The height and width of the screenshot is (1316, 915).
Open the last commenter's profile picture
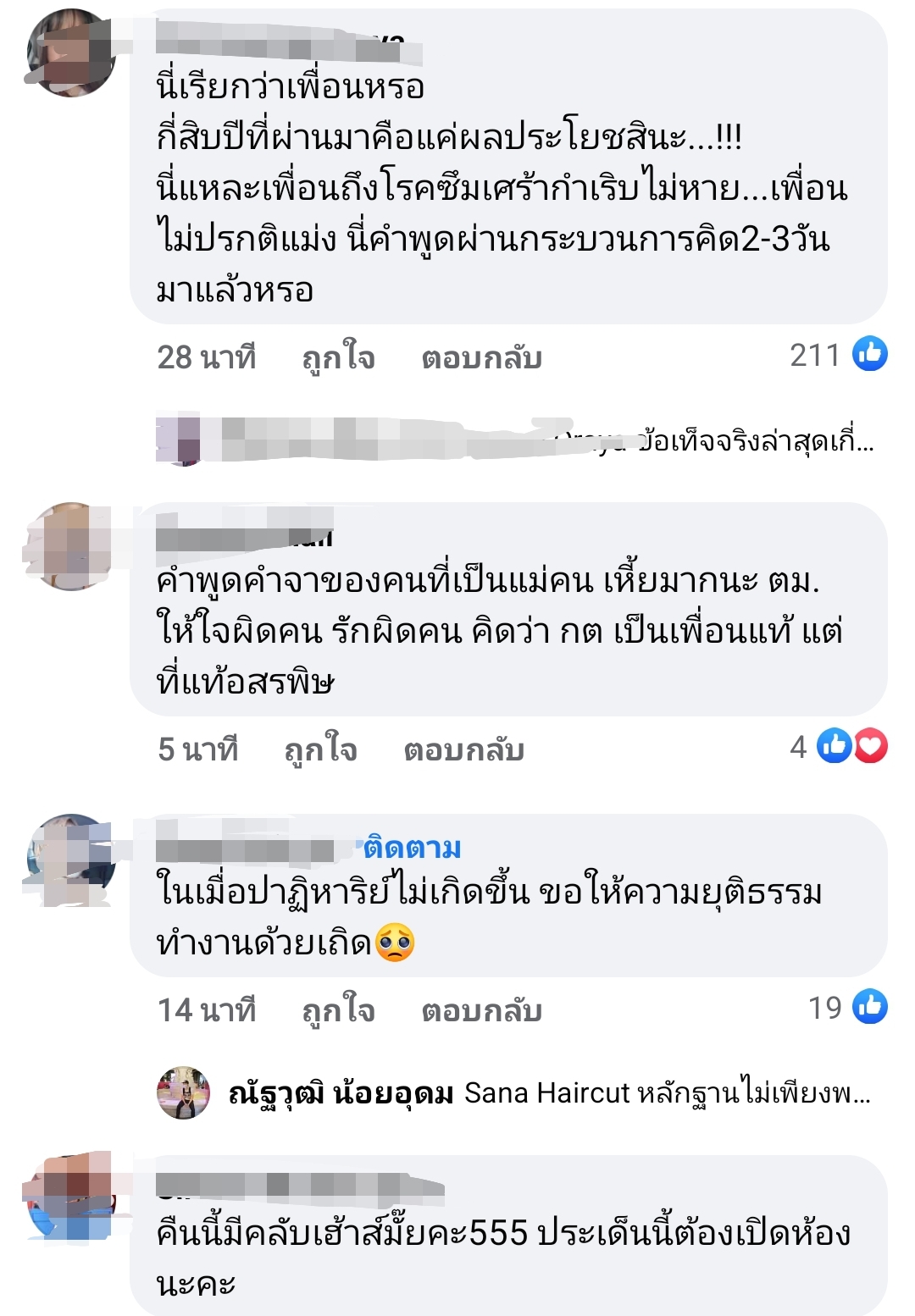pyautogui.click(x=71, y=1198)
